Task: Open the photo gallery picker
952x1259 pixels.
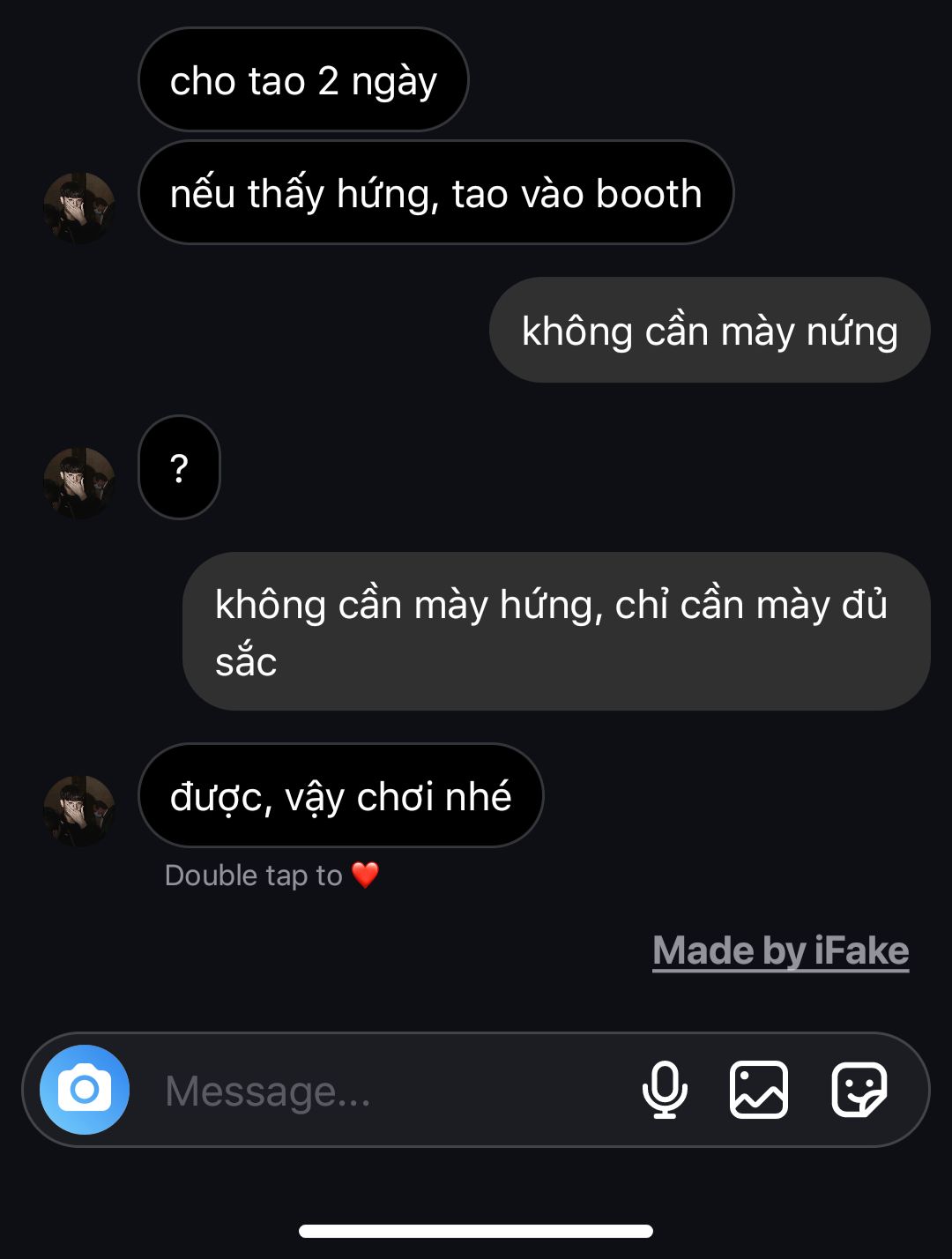Action: click(759, 1090)
